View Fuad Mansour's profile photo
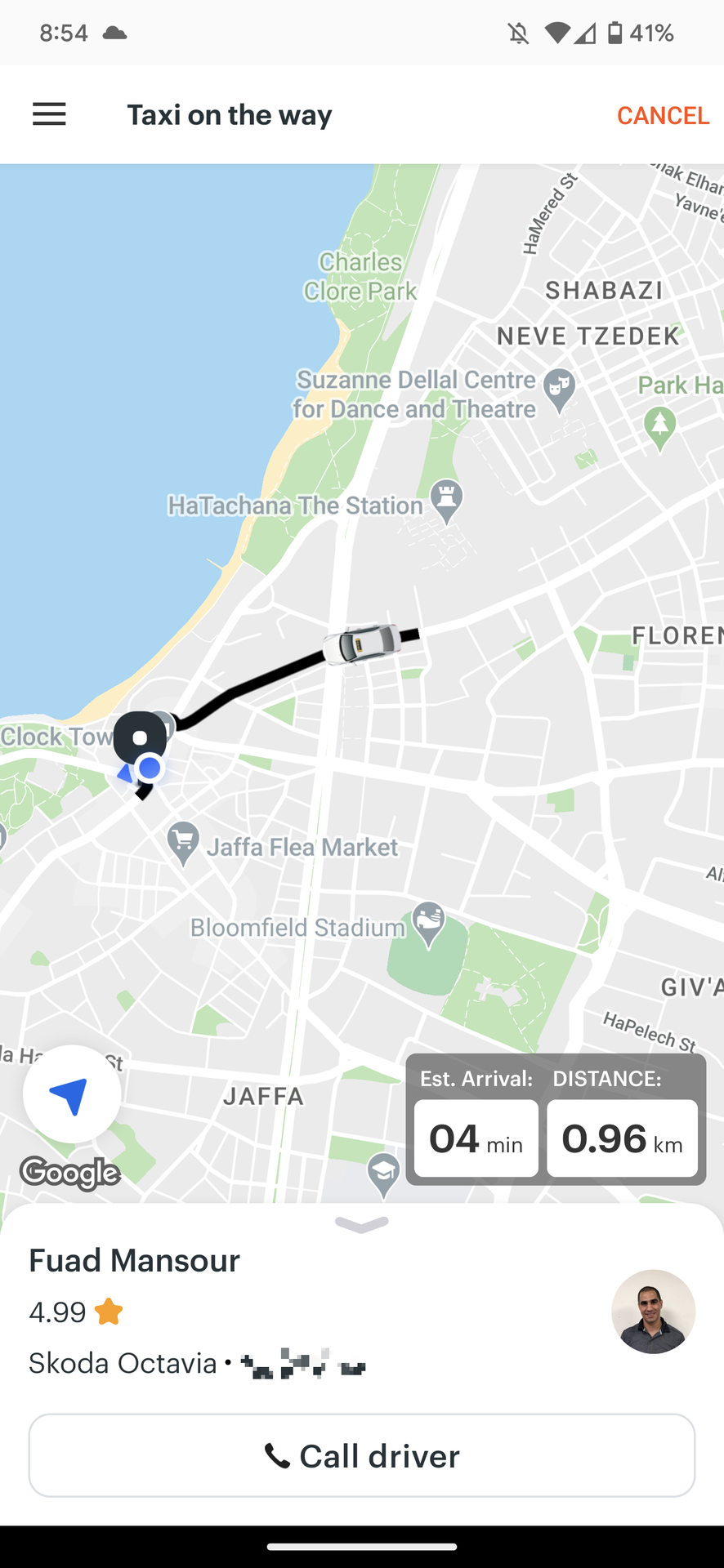Screen dimensions: 724x1568 (653, 1312)
